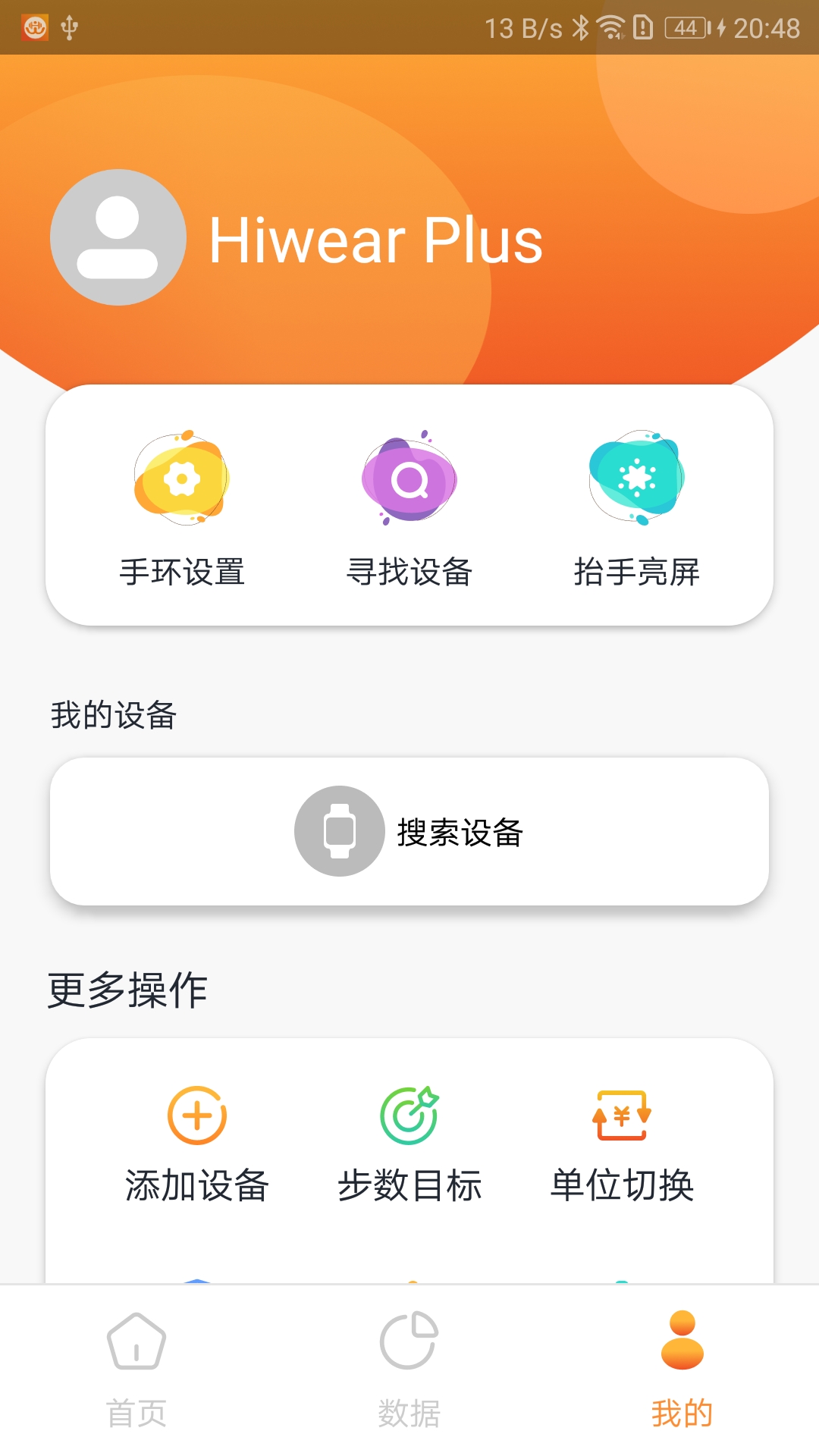Open the 步数目标 step goal target icon
Image resolution: width=819 pixels, height=1456 pixels.
(x=409, y=1116)
